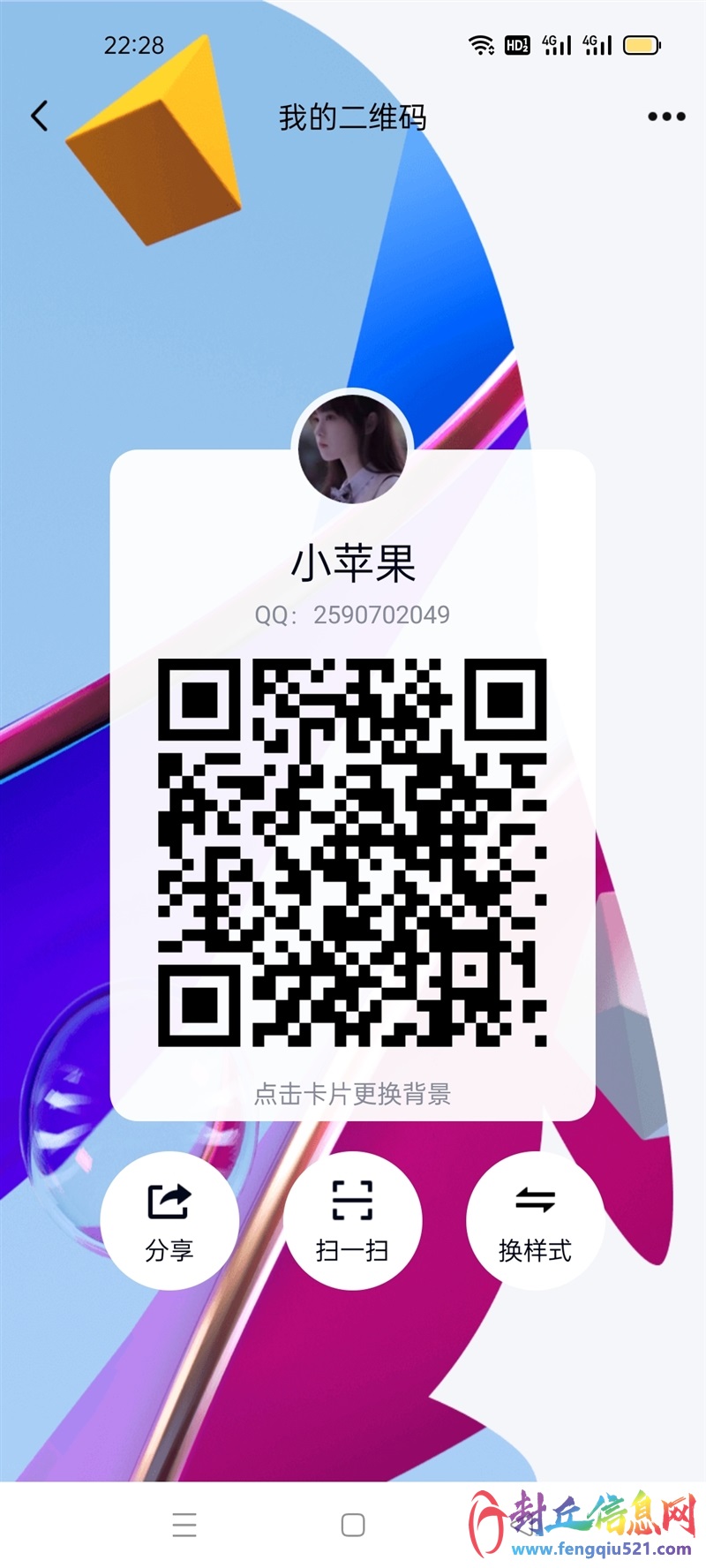Image resolution: width=706 pixels, height=1568 pixels.
Task: Switch QR style with 换样式
Action: pyautogui.click(x=535, y=1221)
